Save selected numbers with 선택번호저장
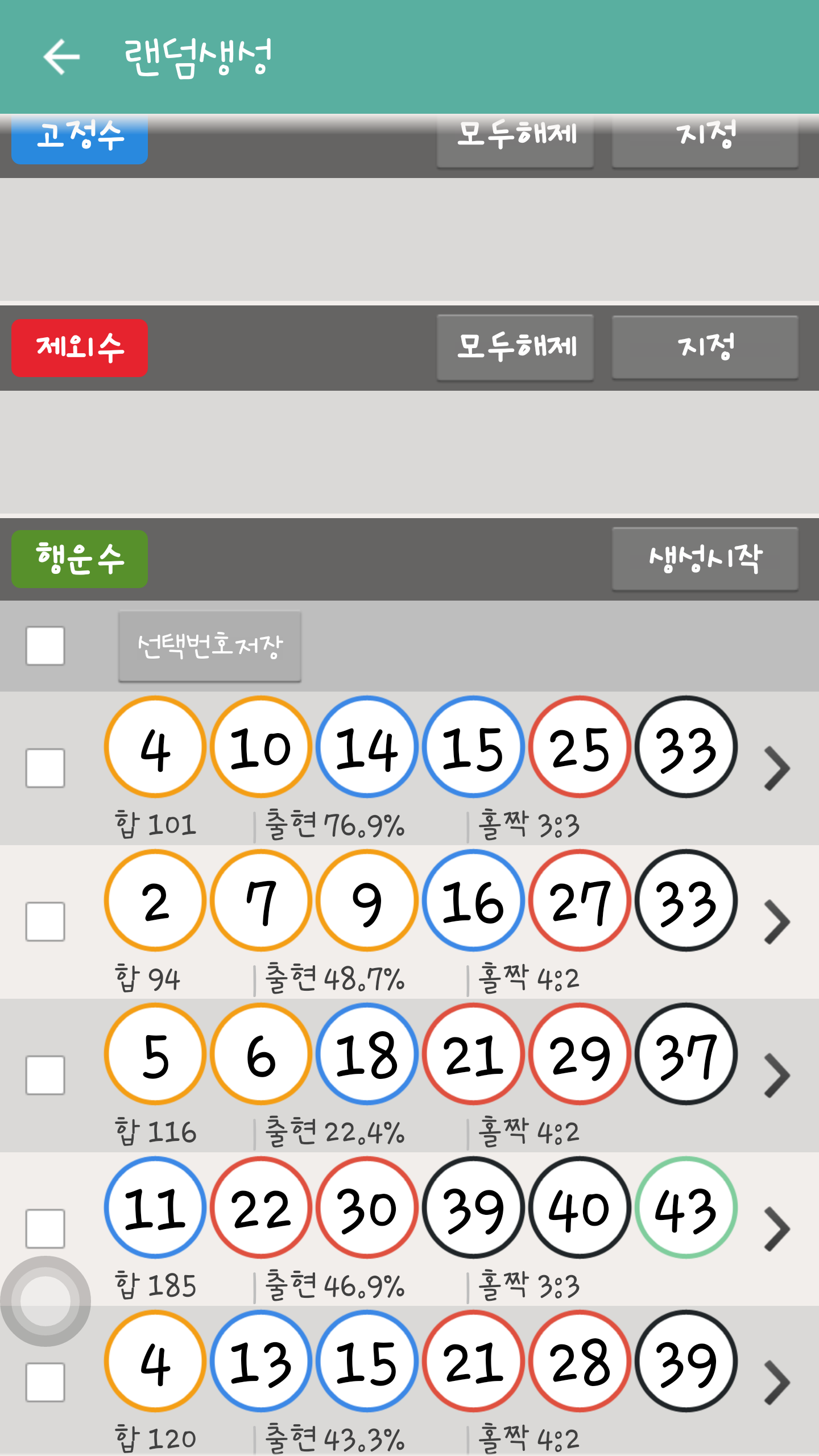Image resolution: width=819 pixels, height=1456 pixels. pyautogui.click(x=210, y=646)
